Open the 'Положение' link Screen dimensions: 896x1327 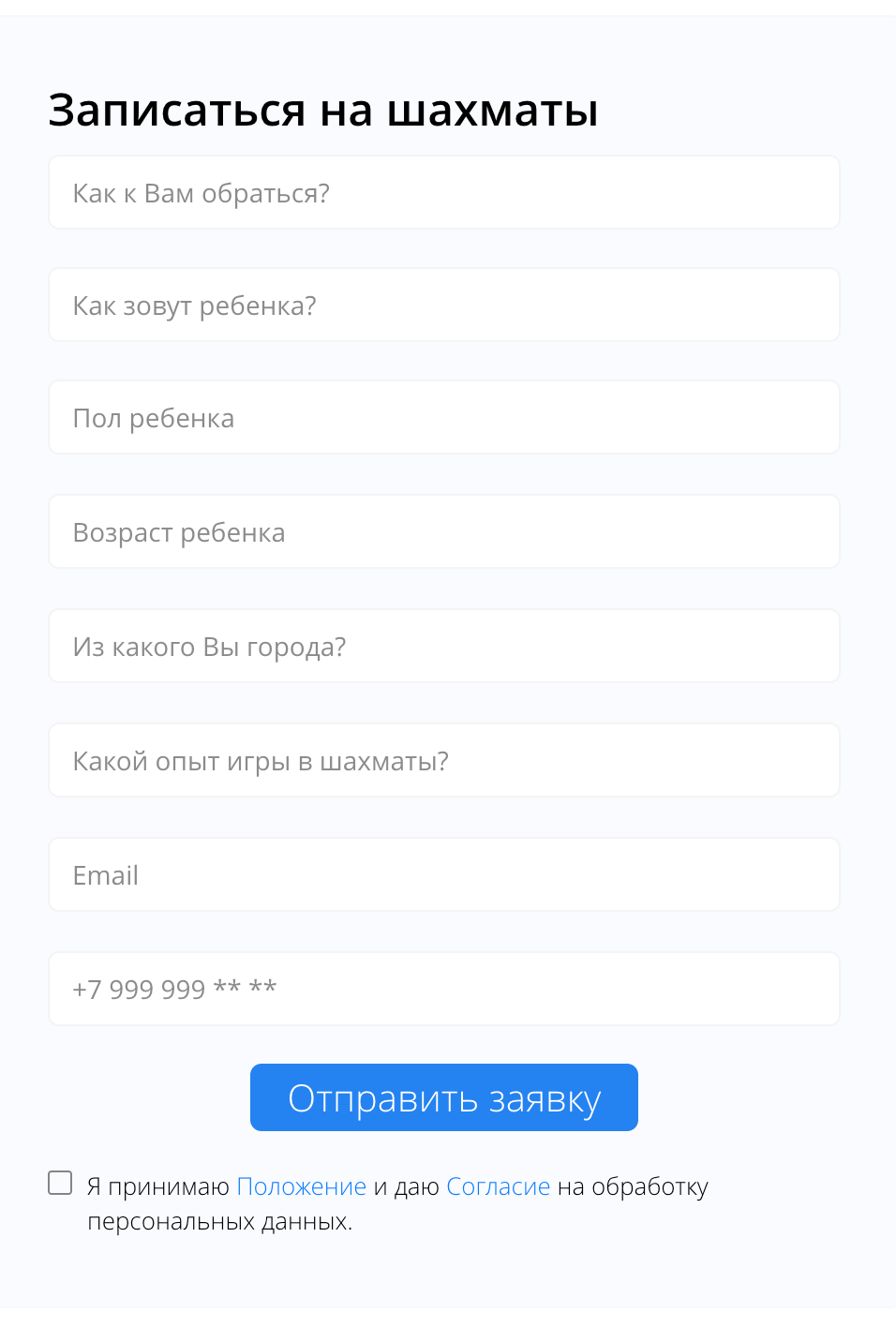(301, 1186)
